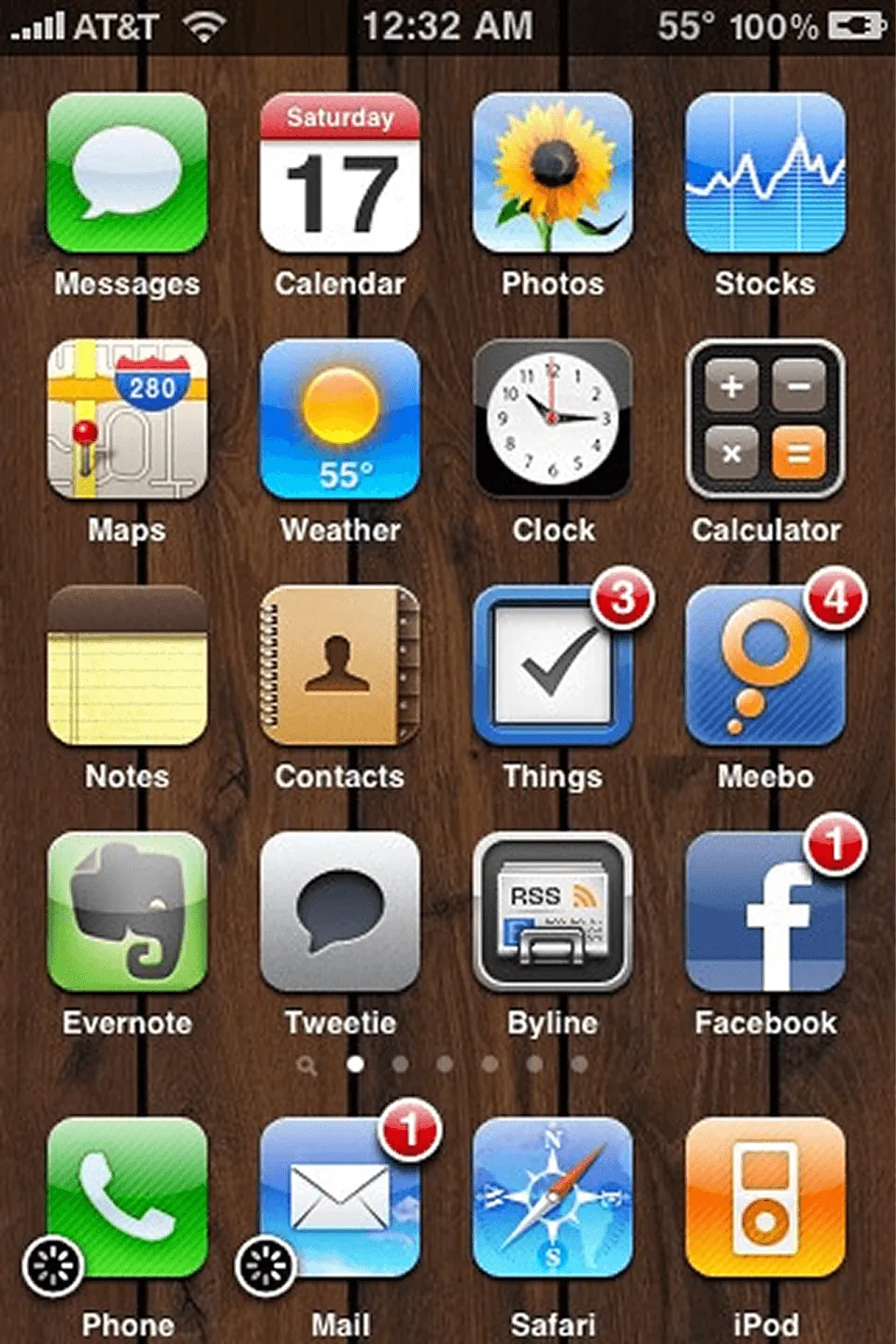The image size is (896, 1344).
Task: Open the Spotlight search page indicator
Action: click(x=308, y=1063)
